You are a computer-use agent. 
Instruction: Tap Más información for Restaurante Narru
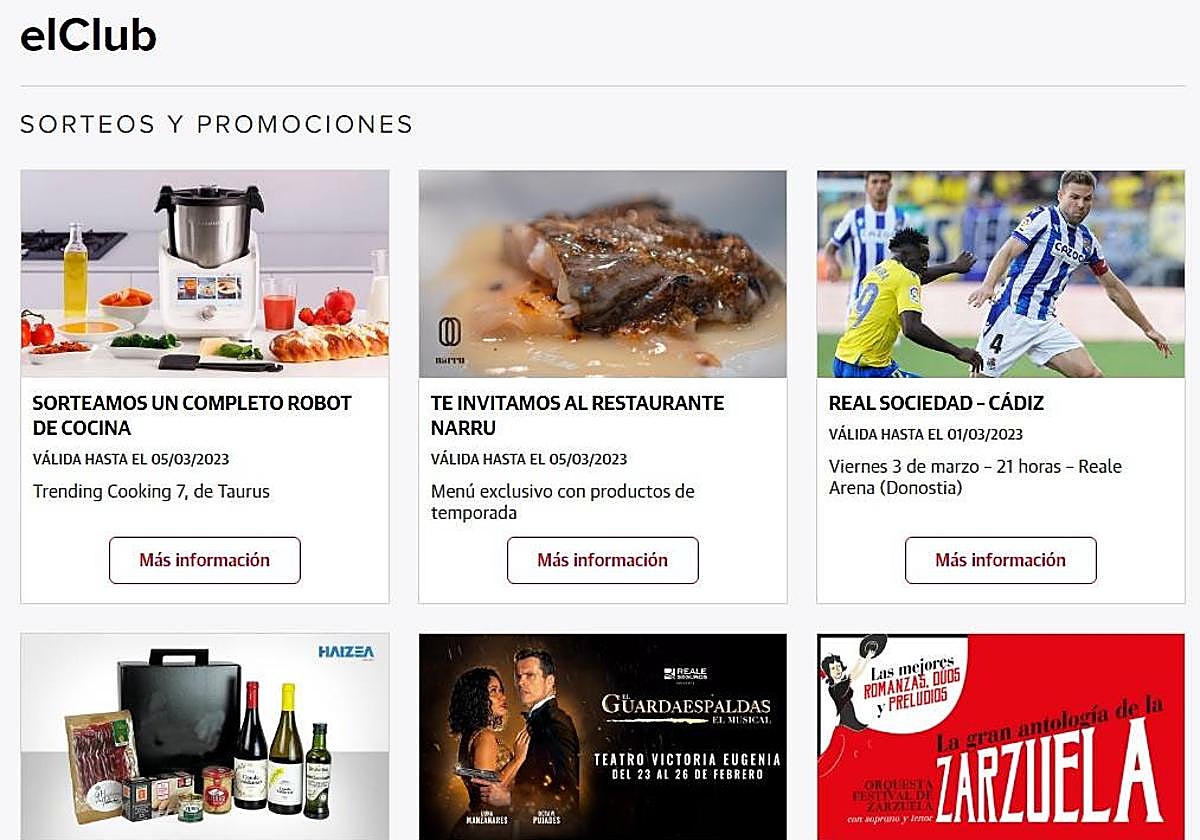[602, 560]
